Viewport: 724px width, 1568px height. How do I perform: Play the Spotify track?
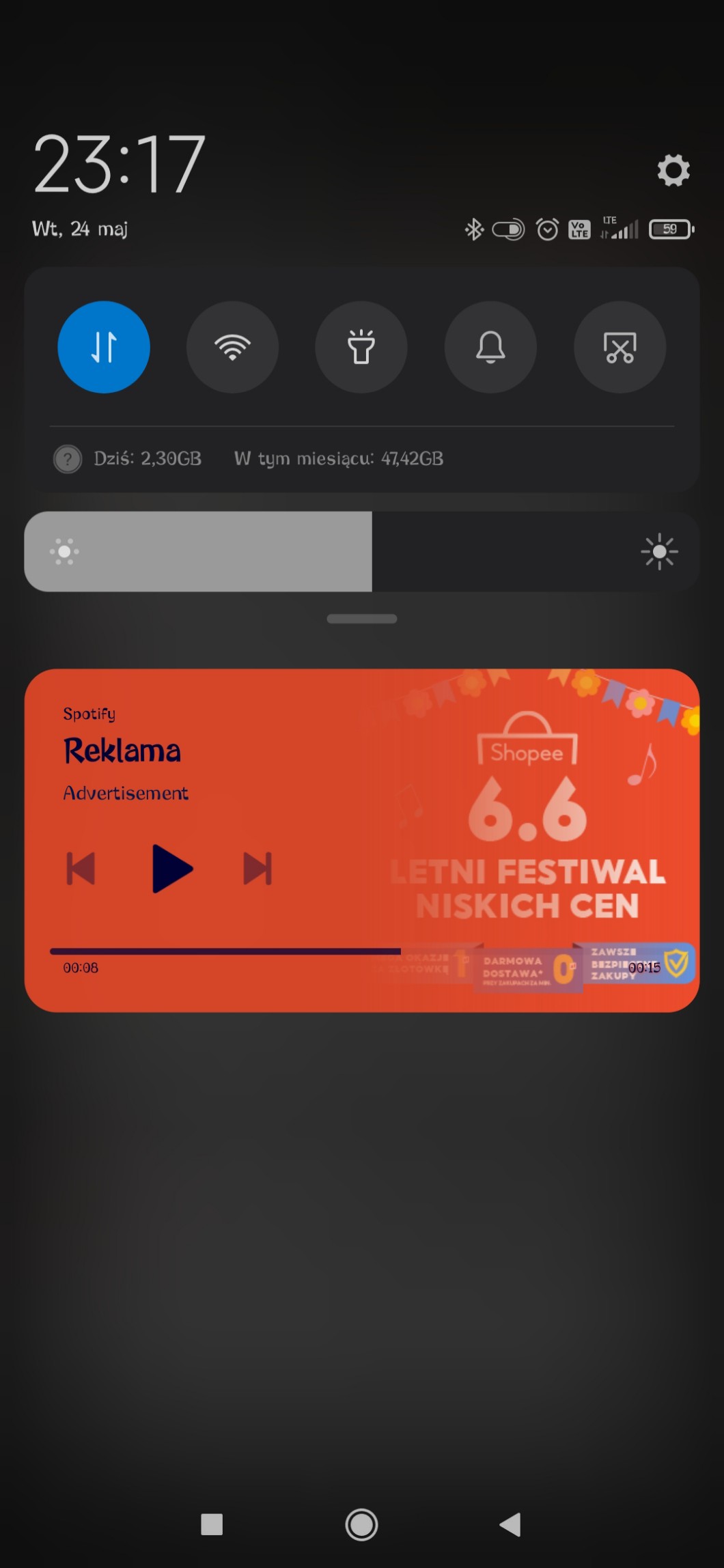click(171, 869)
